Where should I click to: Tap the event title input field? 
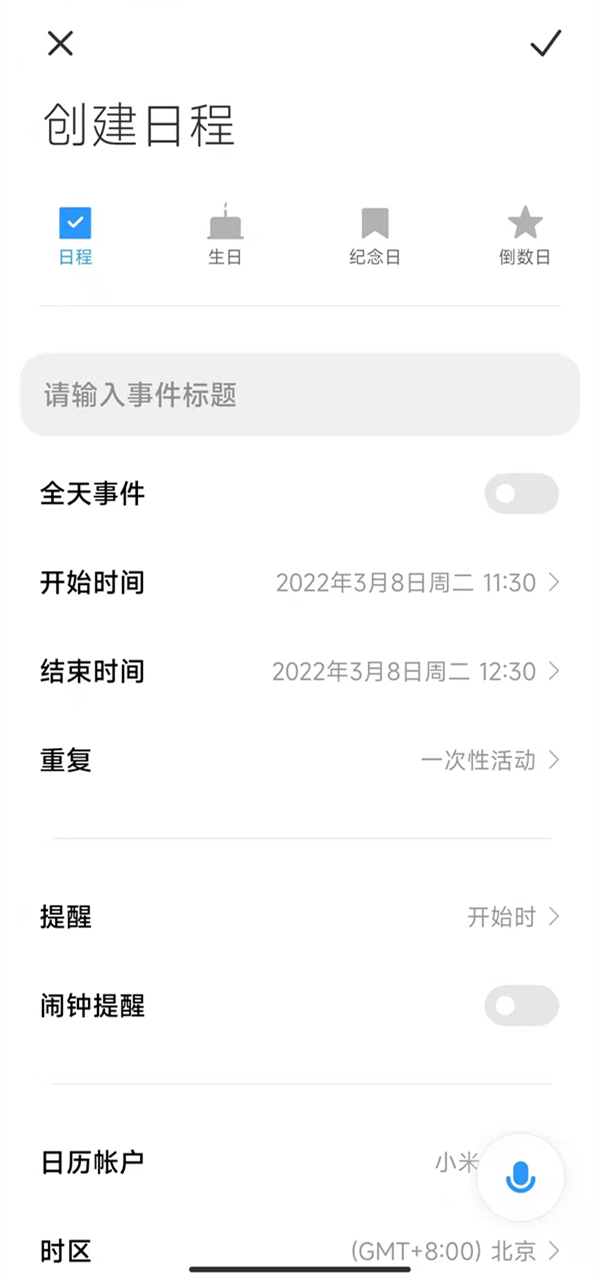click(x=300, y=395)
